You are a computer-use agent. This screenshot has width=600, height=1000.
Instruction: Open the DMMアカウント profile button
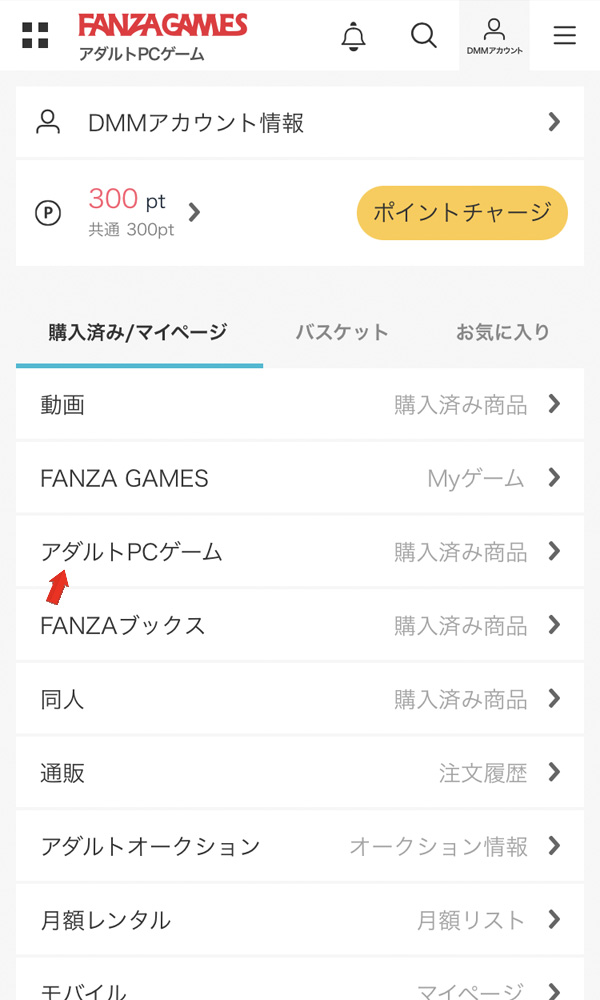click(494, 36)
